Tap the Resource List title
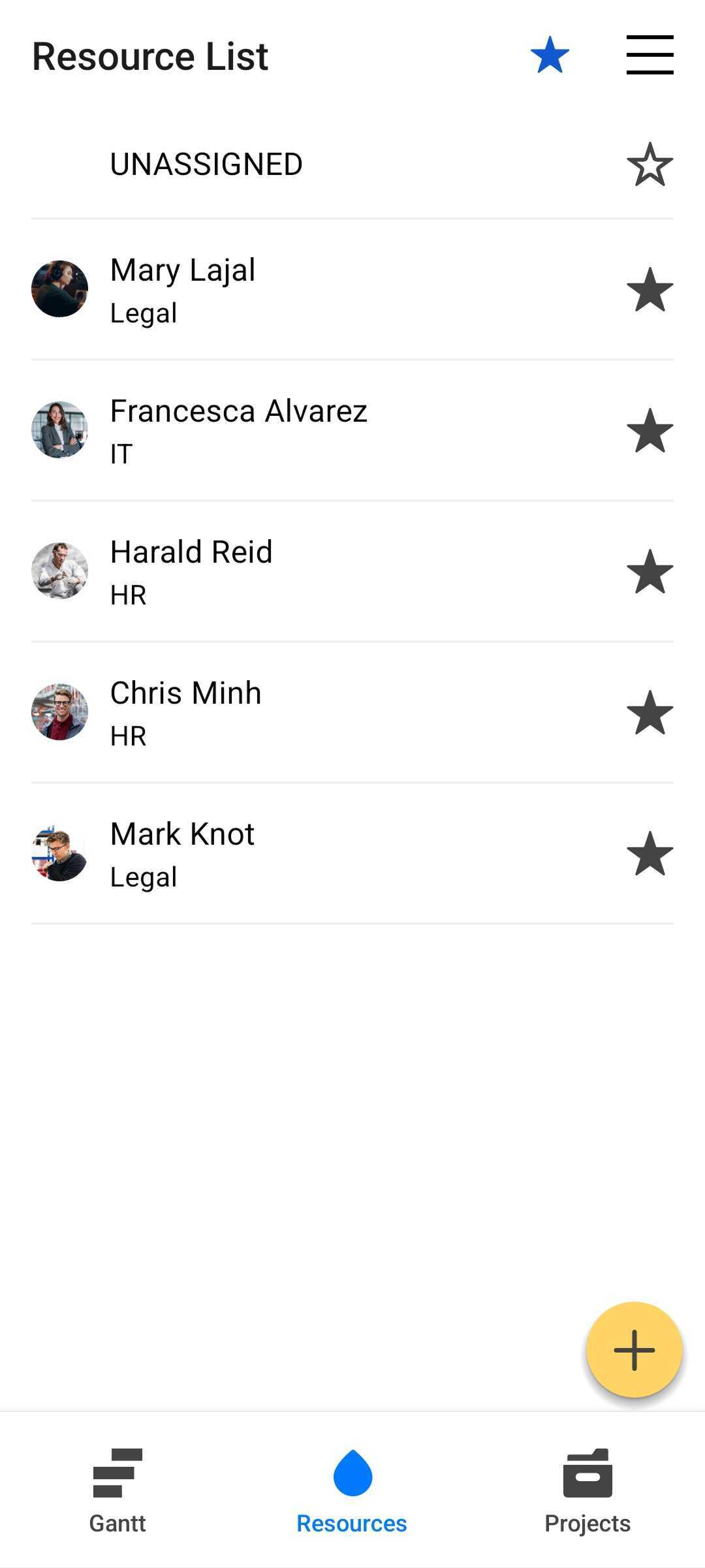705x1568 pixels. click(149, 55)
